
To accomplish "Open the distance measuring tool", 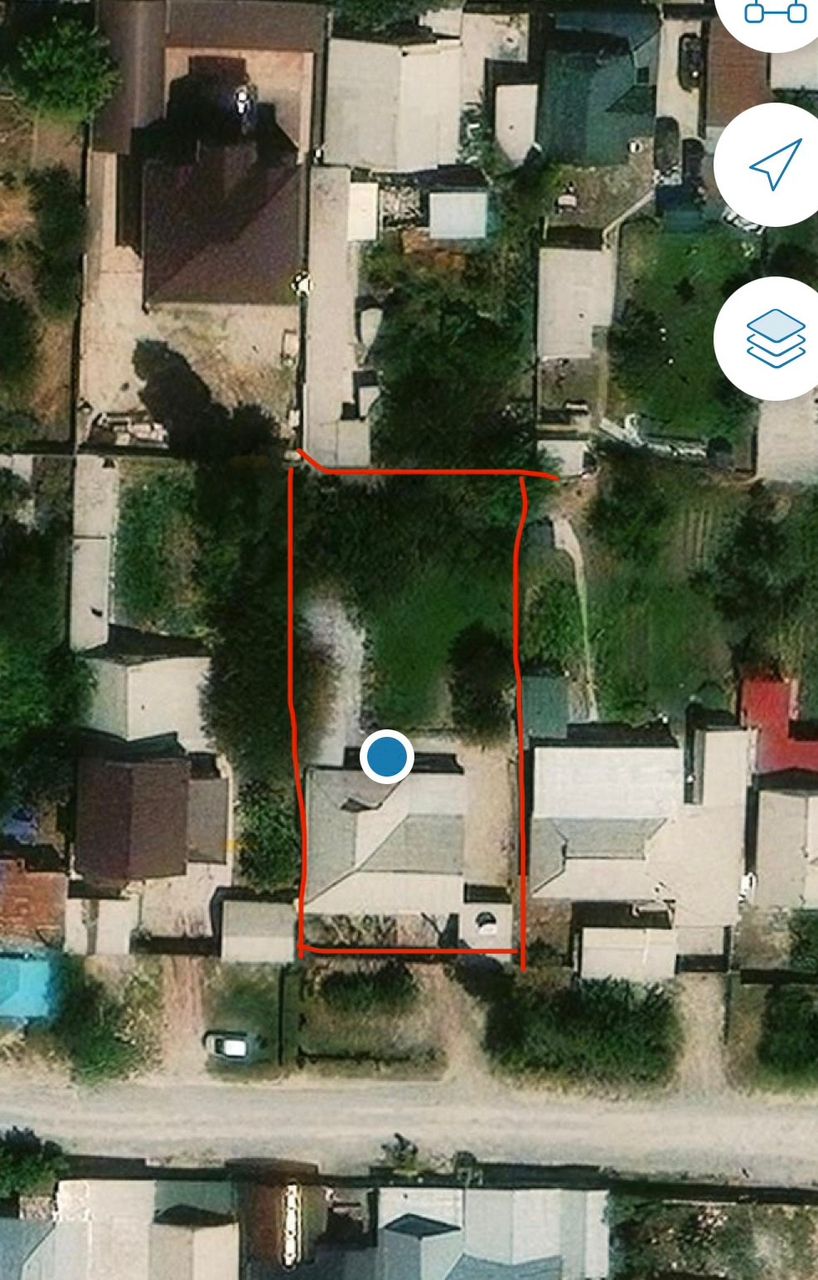I will click(x=775, y=14).
